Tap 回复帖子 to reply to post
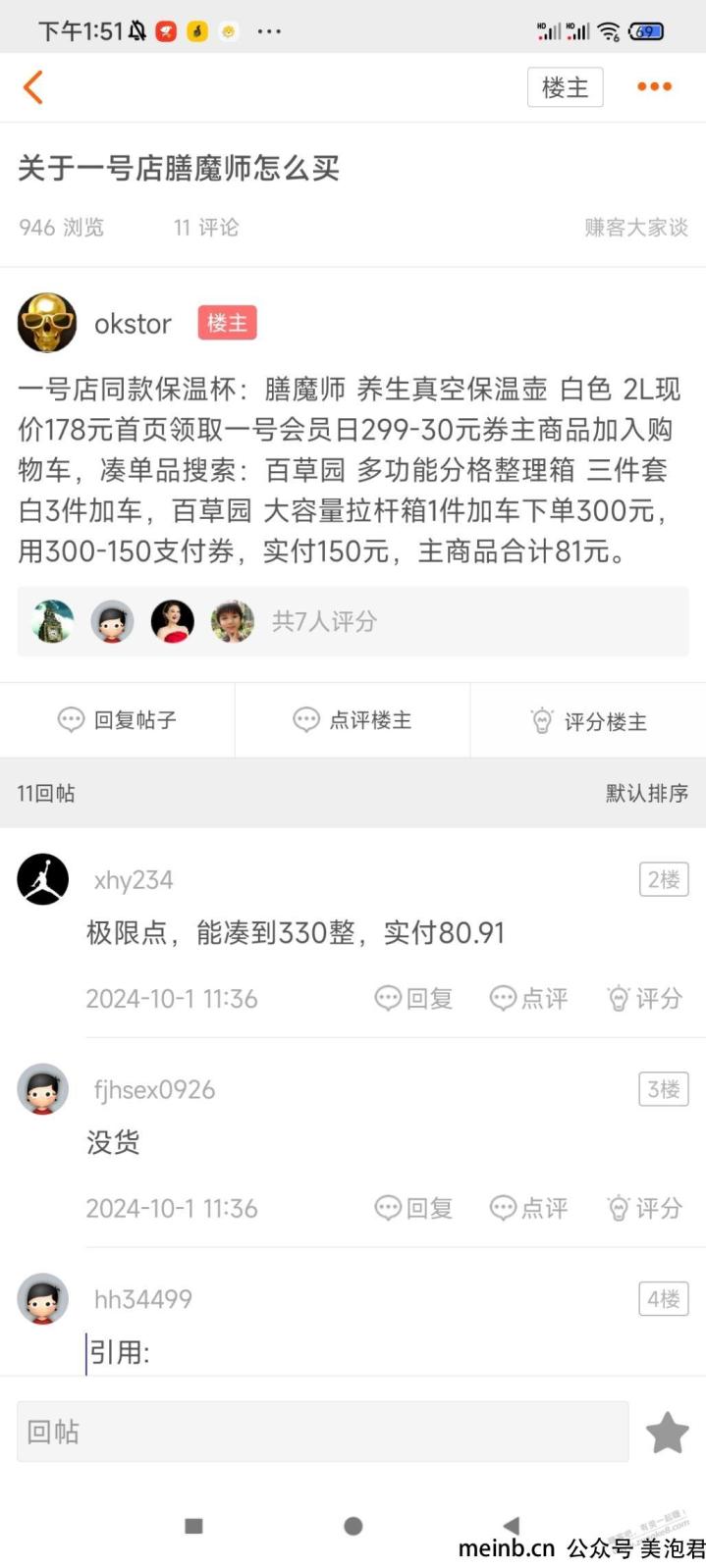This screenshot has height=1568, width=706. pyautogui.click(x=117, y=720)
